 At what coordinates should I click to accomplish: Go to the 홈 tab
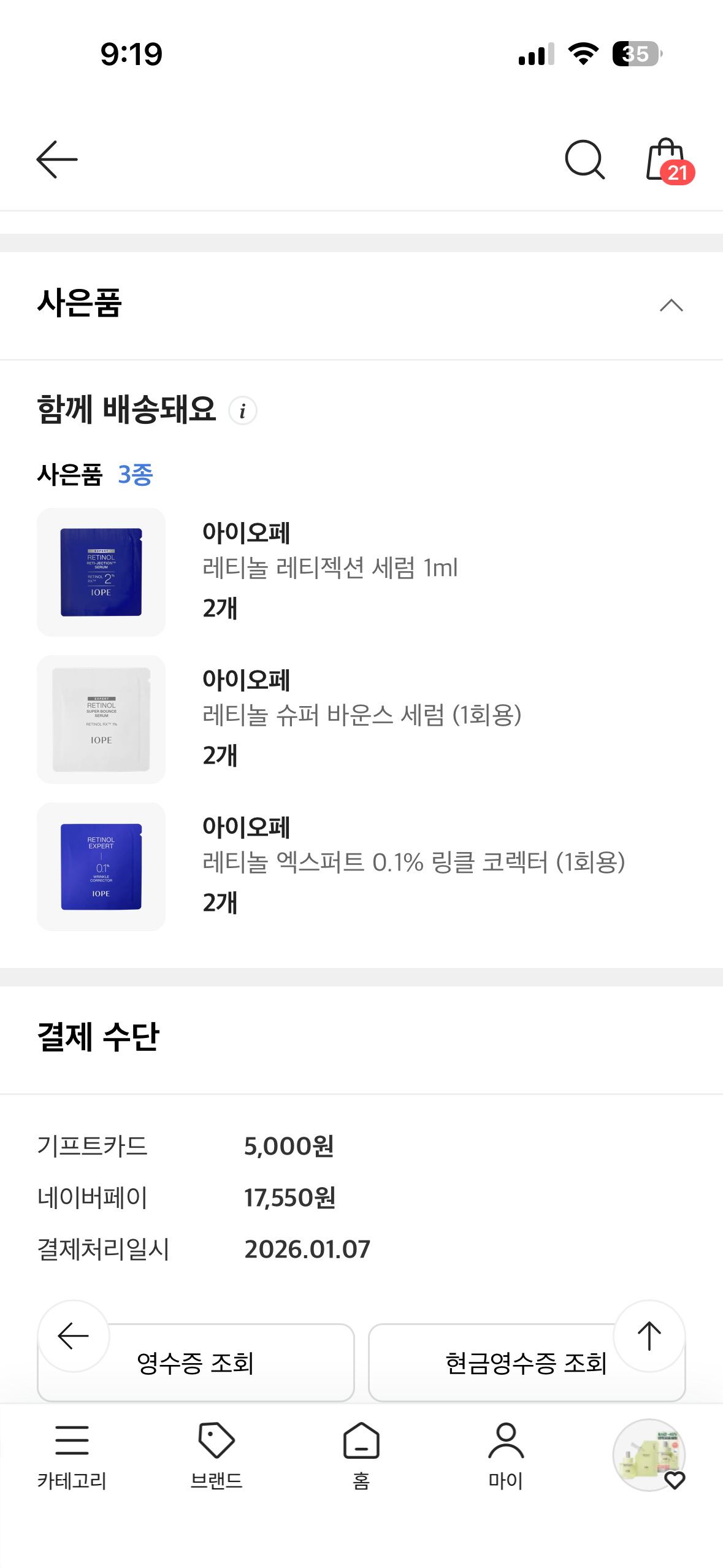click(361, 1455)
